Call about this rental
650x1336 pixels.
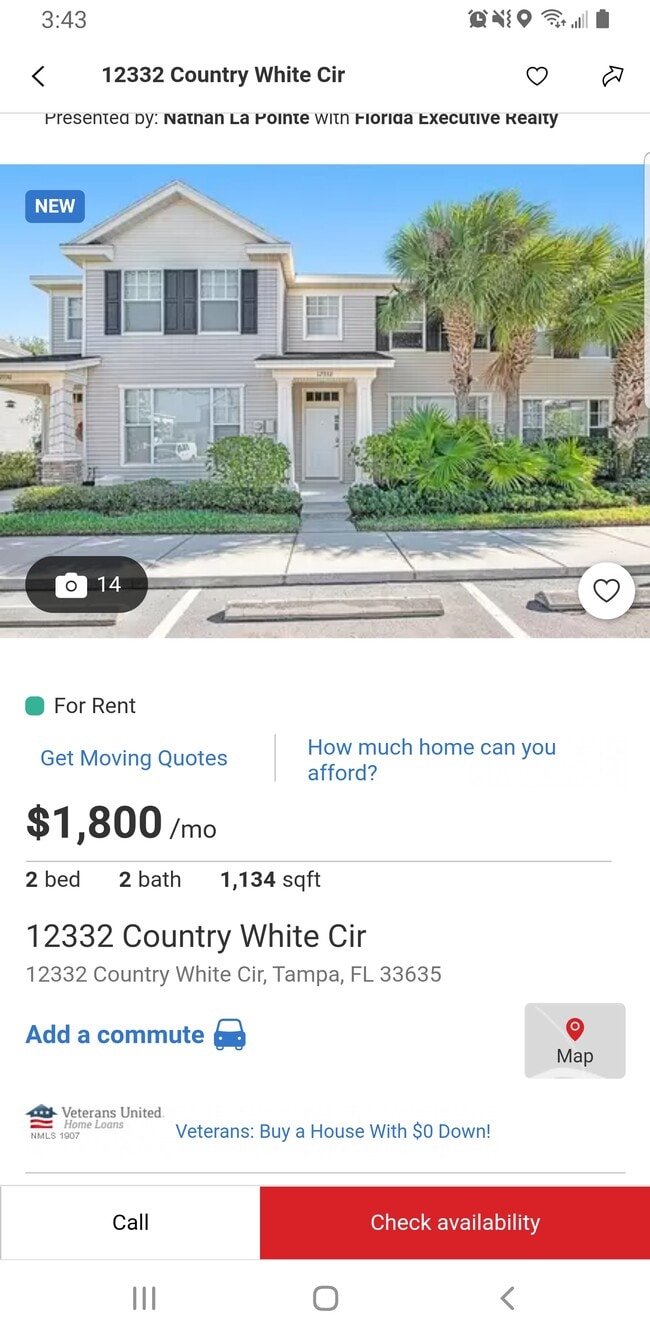130,1222
